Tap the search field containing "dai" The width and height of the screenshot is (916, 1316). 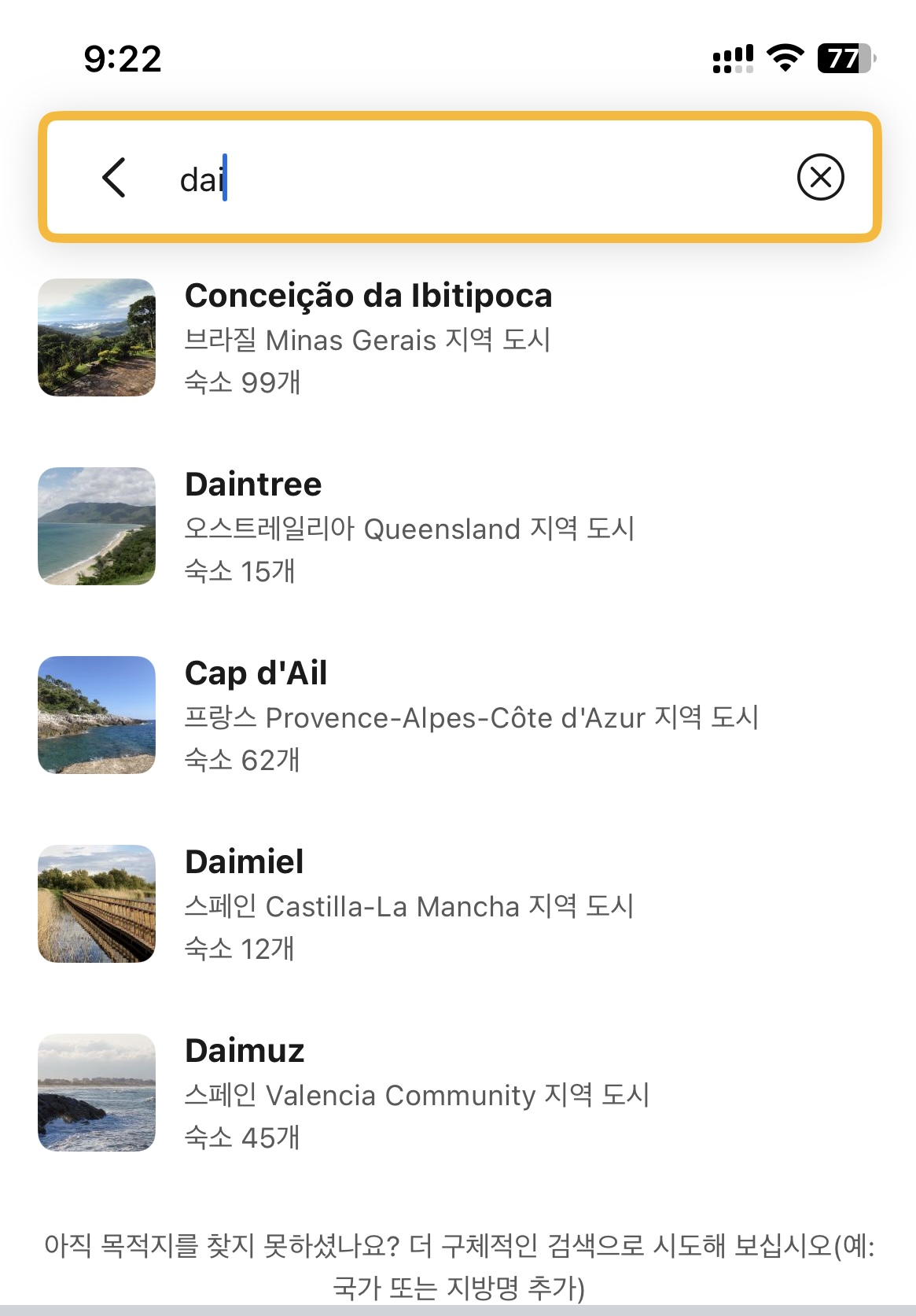coord(472,179)
